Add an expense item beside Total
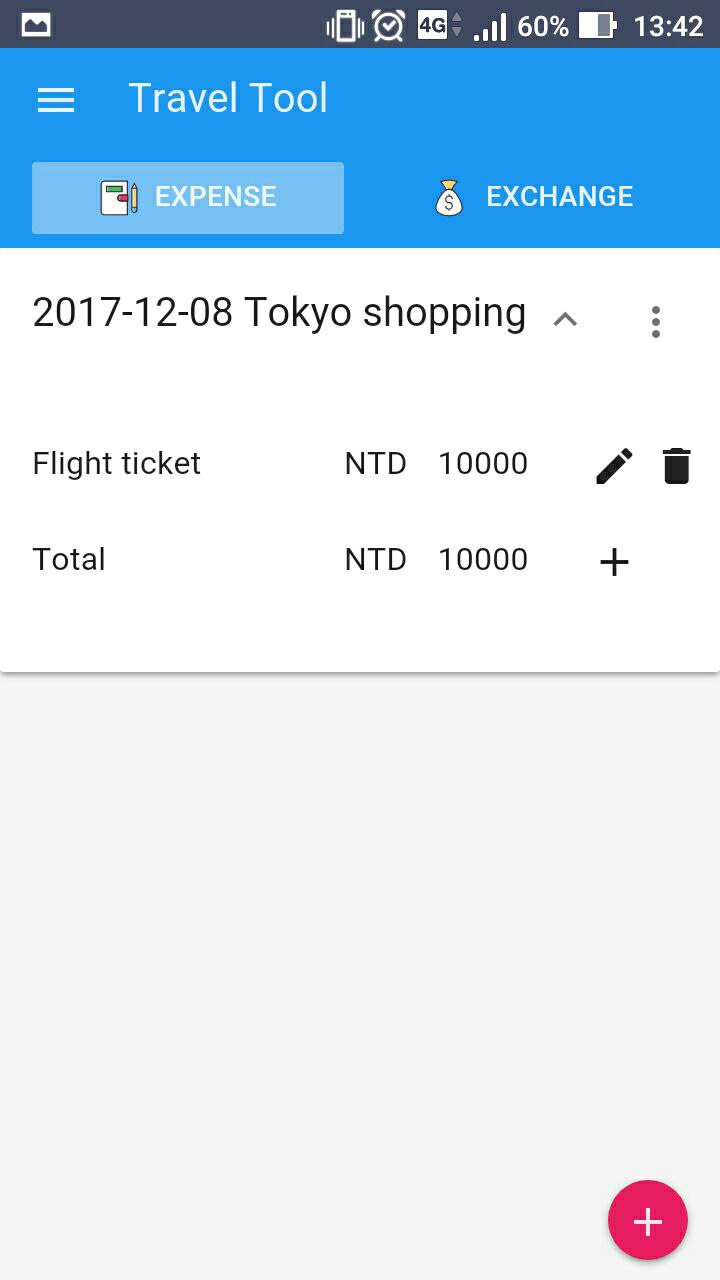The width and height of the screenshot is (720, 1280). [x=614, y=562]
